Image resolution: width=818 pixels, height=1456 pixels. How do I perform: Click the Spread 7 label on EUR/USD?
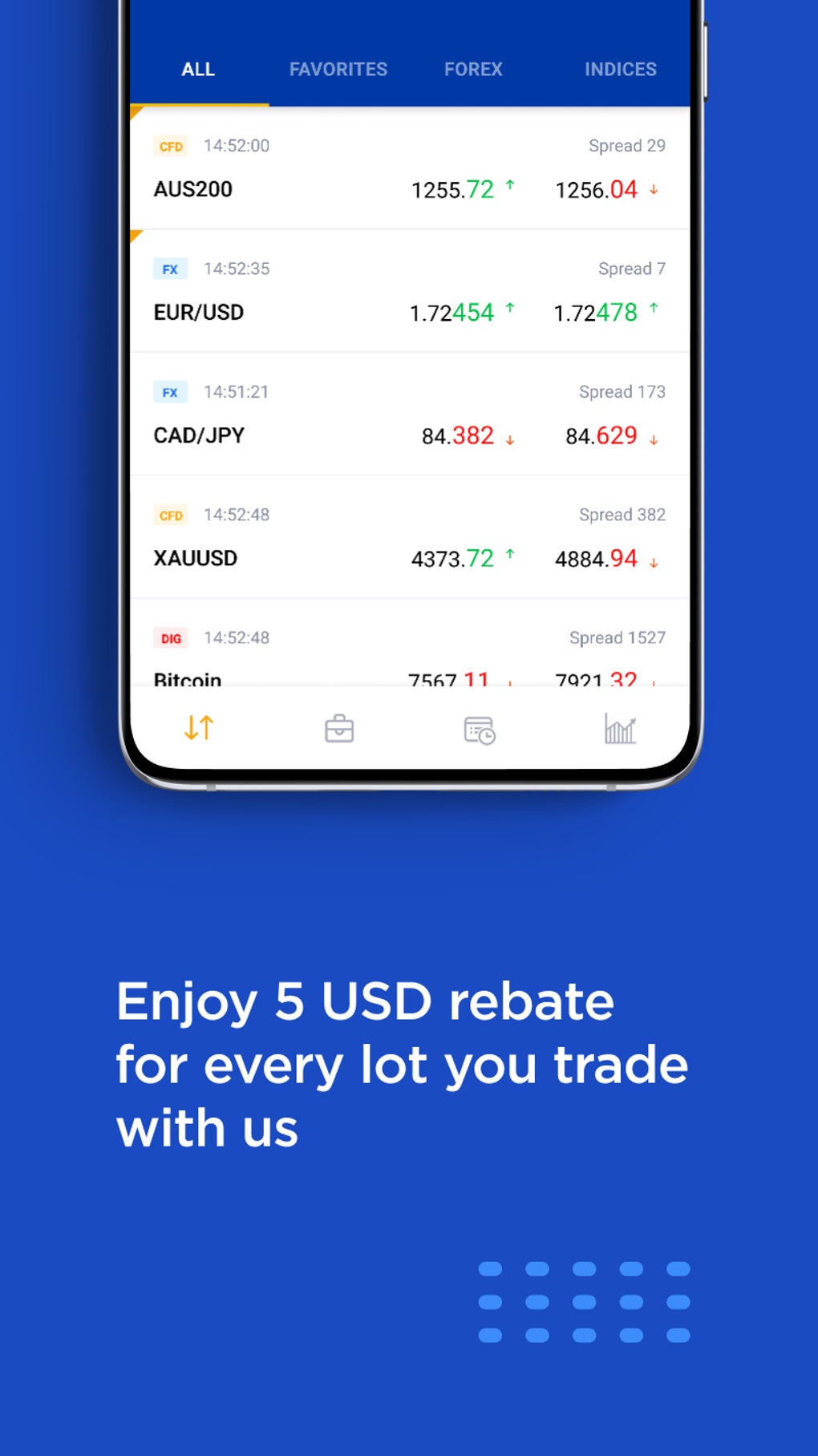[x=632, y=269]
